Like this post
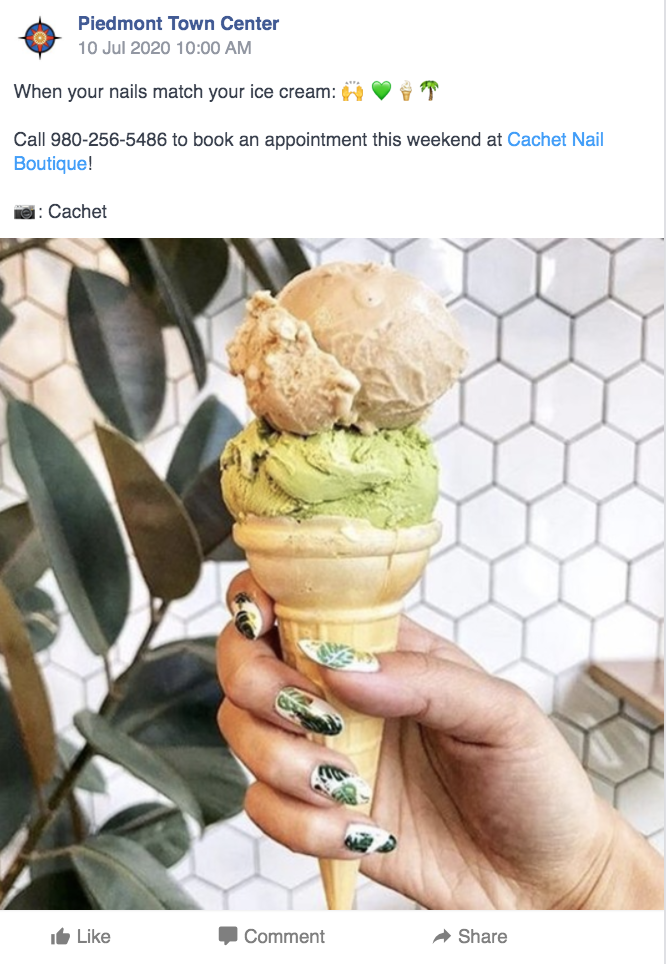Screen dimensions: 666x964 (x=80, y=936)
